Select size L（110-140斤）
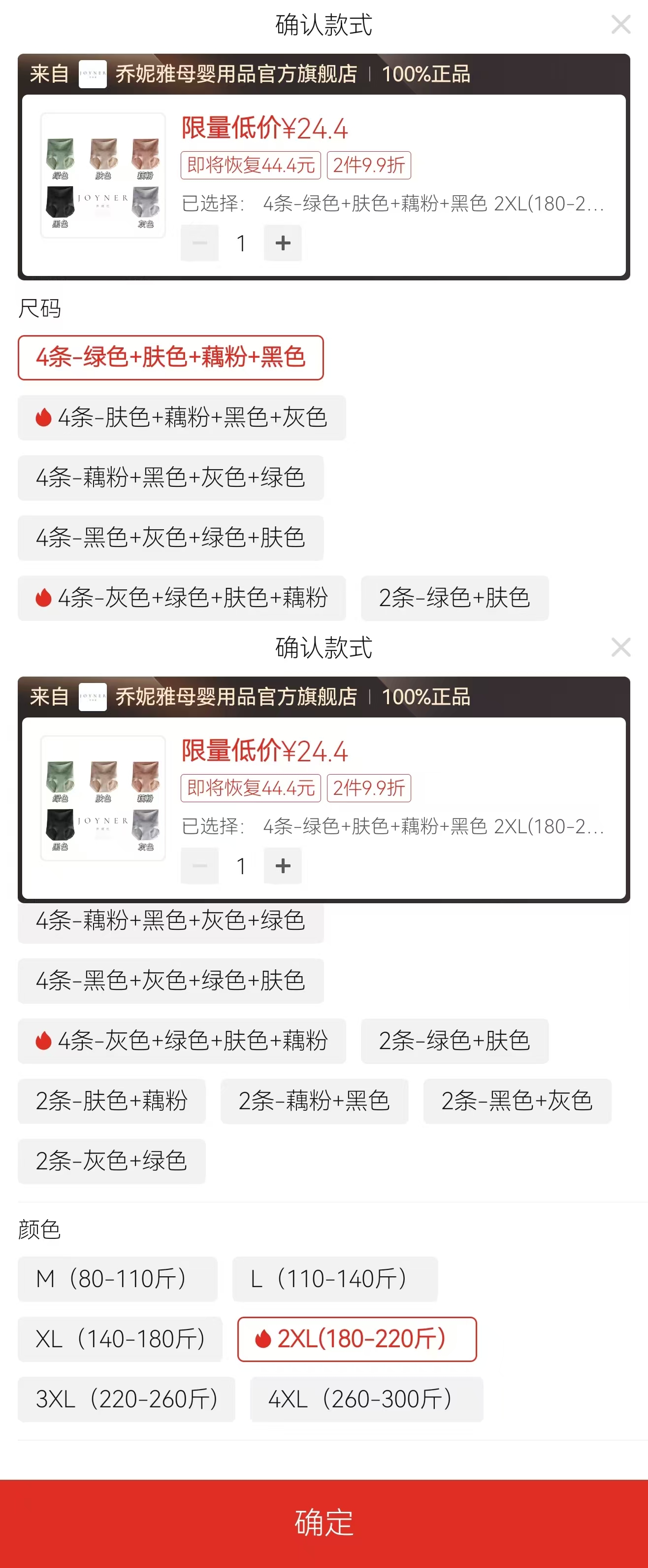This screenshot has width=648, height=1568. [335, 1278]
